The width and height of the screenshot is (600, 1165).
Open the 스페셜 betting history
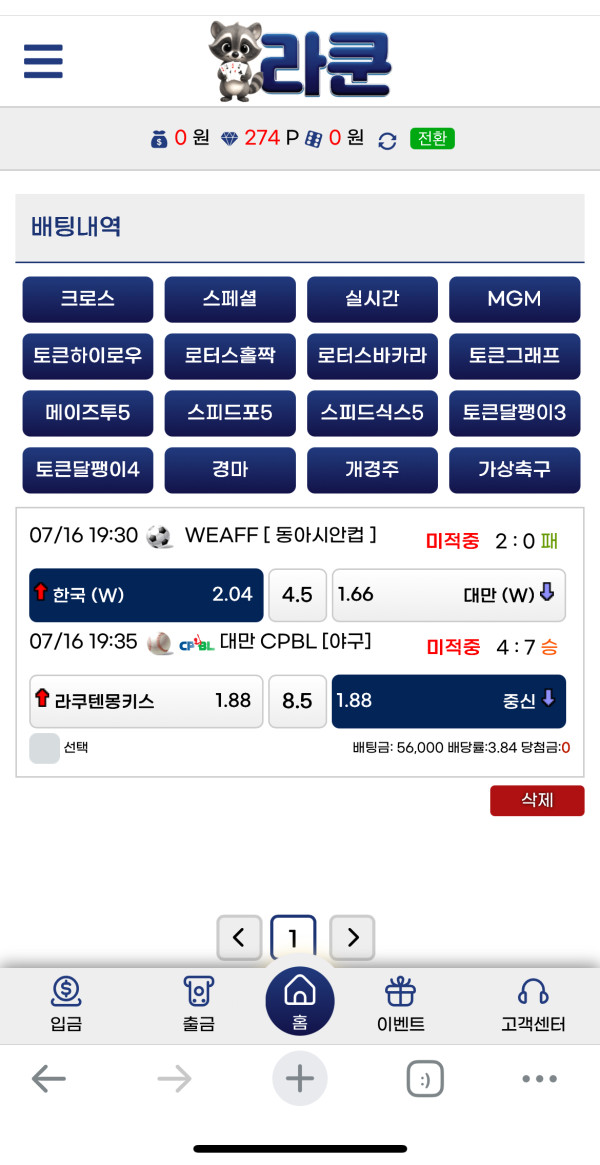pos(230,299)
